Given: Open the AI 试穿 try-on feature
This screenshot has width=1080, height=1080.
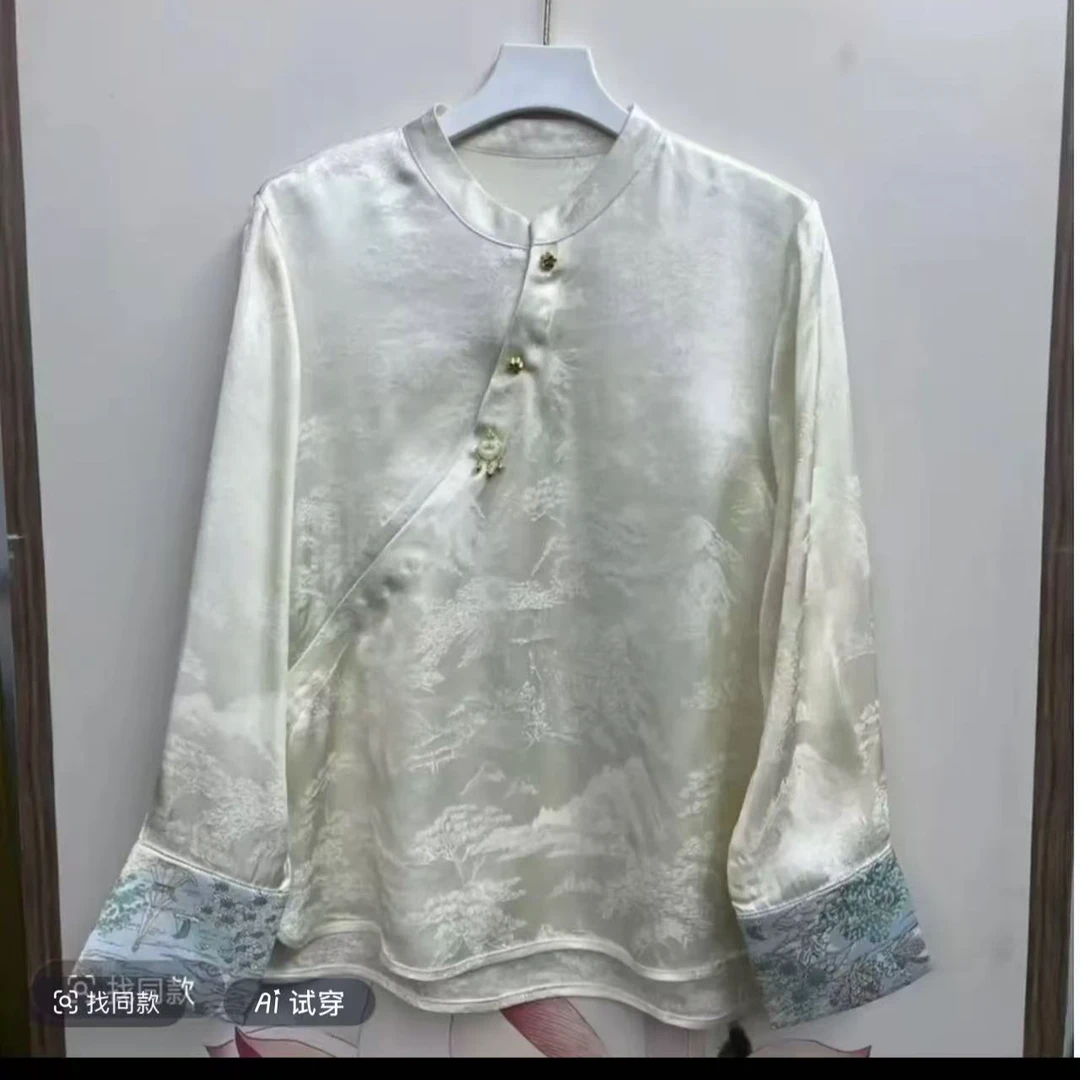Looking at the screenshot, I should pyautogui.click(x=299, y=1002).
